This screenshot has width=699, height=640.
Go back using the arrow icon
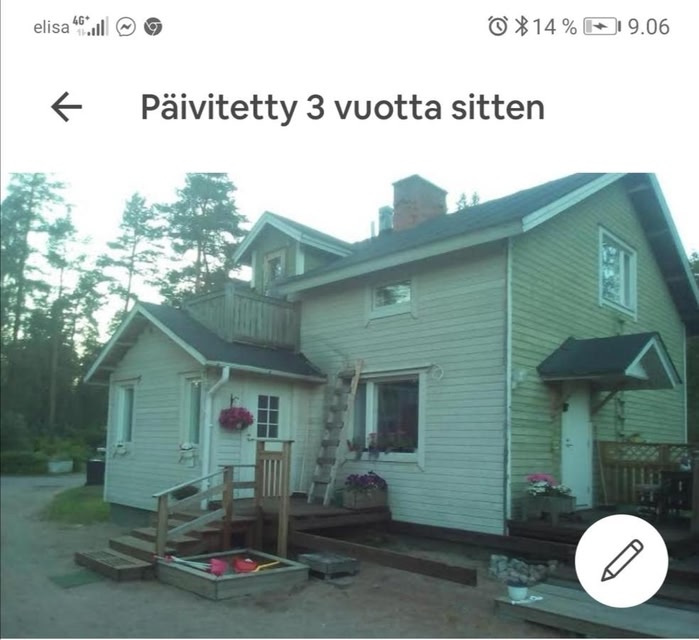(66, 107)
